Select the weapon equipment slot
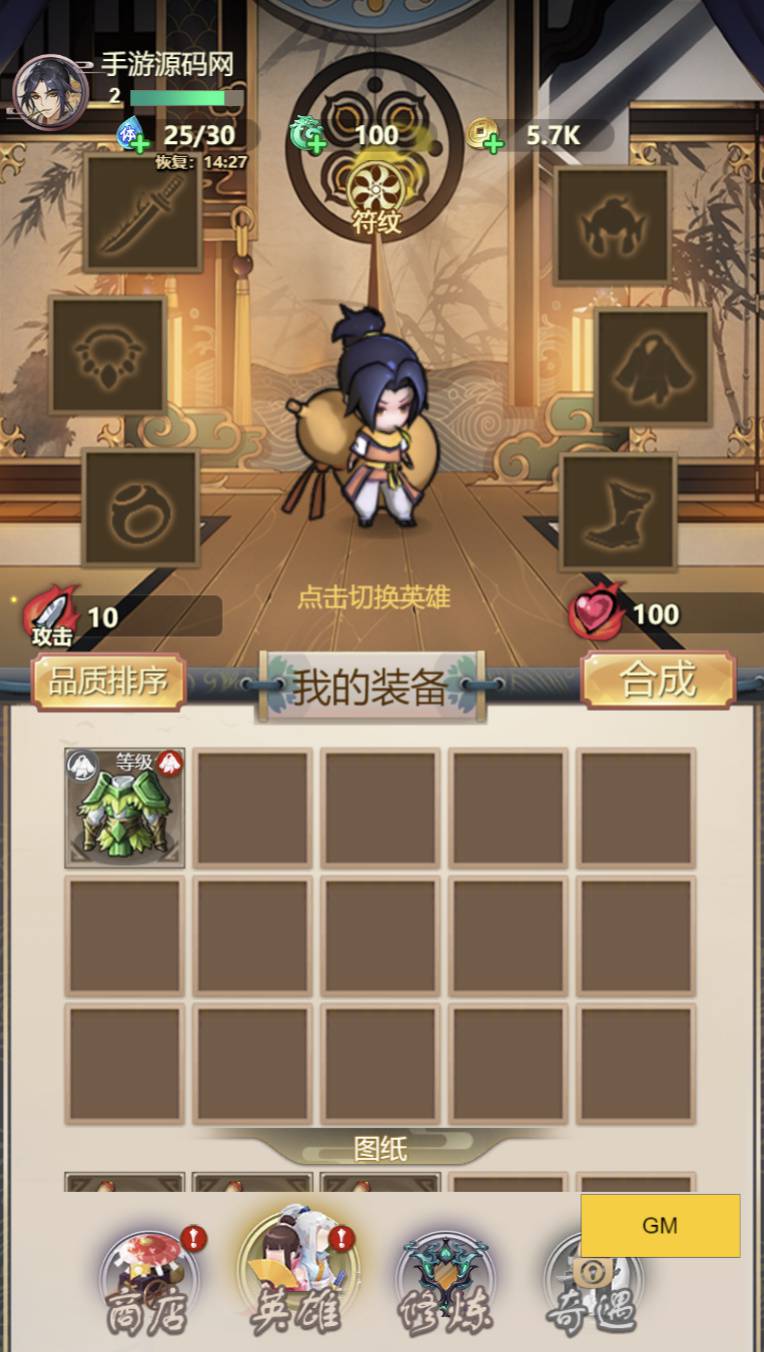The width and height of the screenshot is (764, 1352). point(143,212)
